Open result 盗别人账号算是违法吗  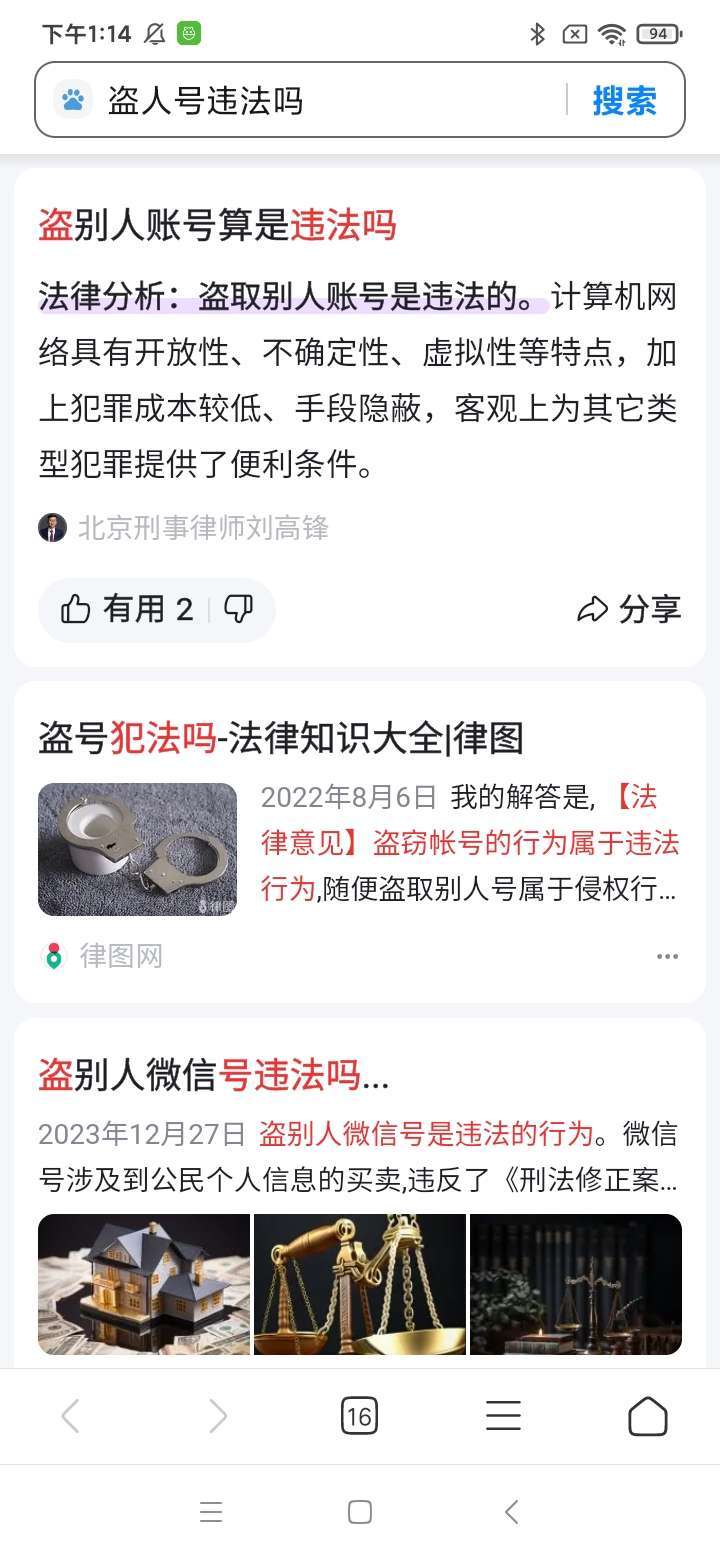tap(217, 225)
